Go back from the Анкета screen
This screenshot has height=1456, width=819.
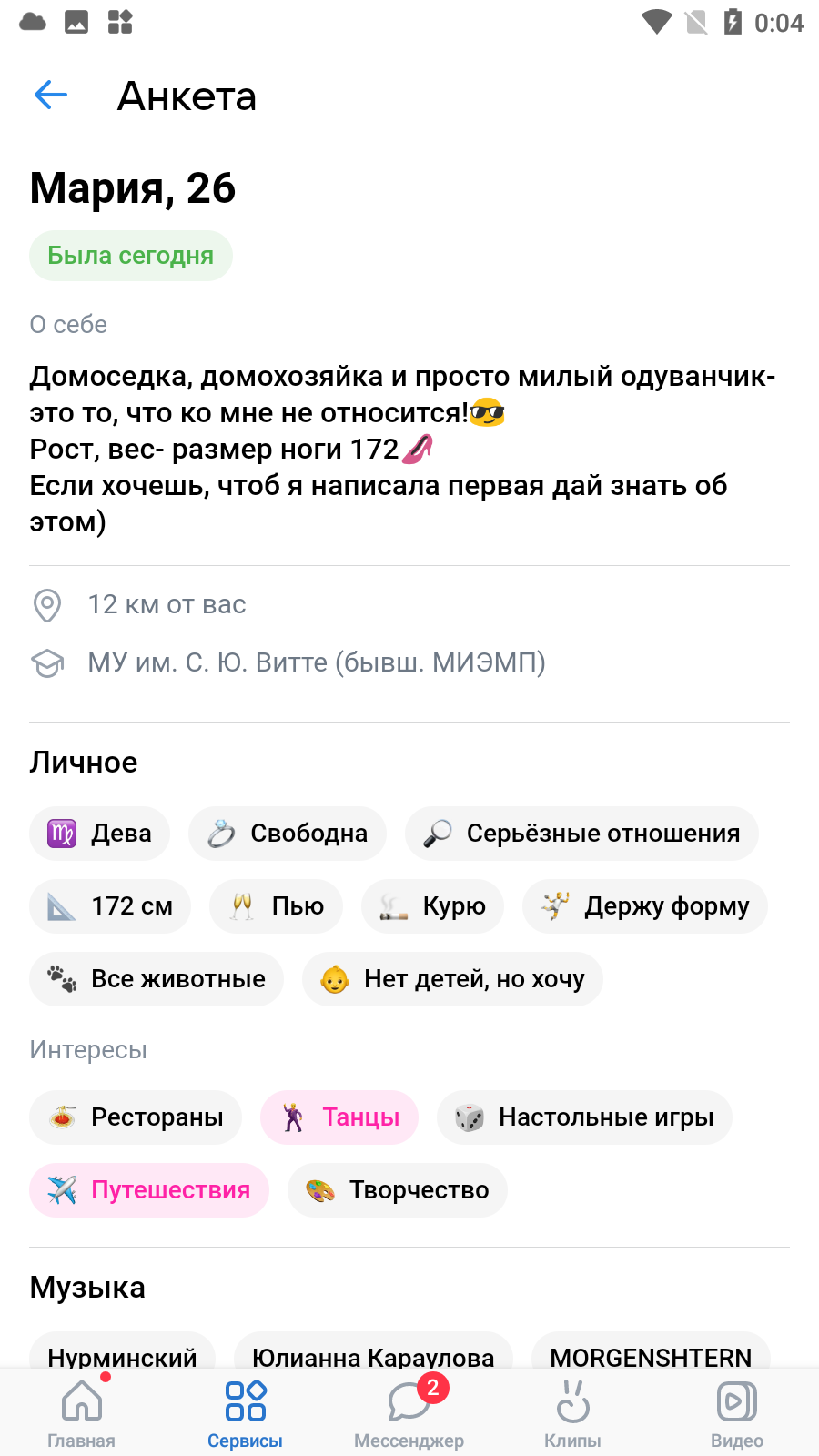tap(51, 95)
